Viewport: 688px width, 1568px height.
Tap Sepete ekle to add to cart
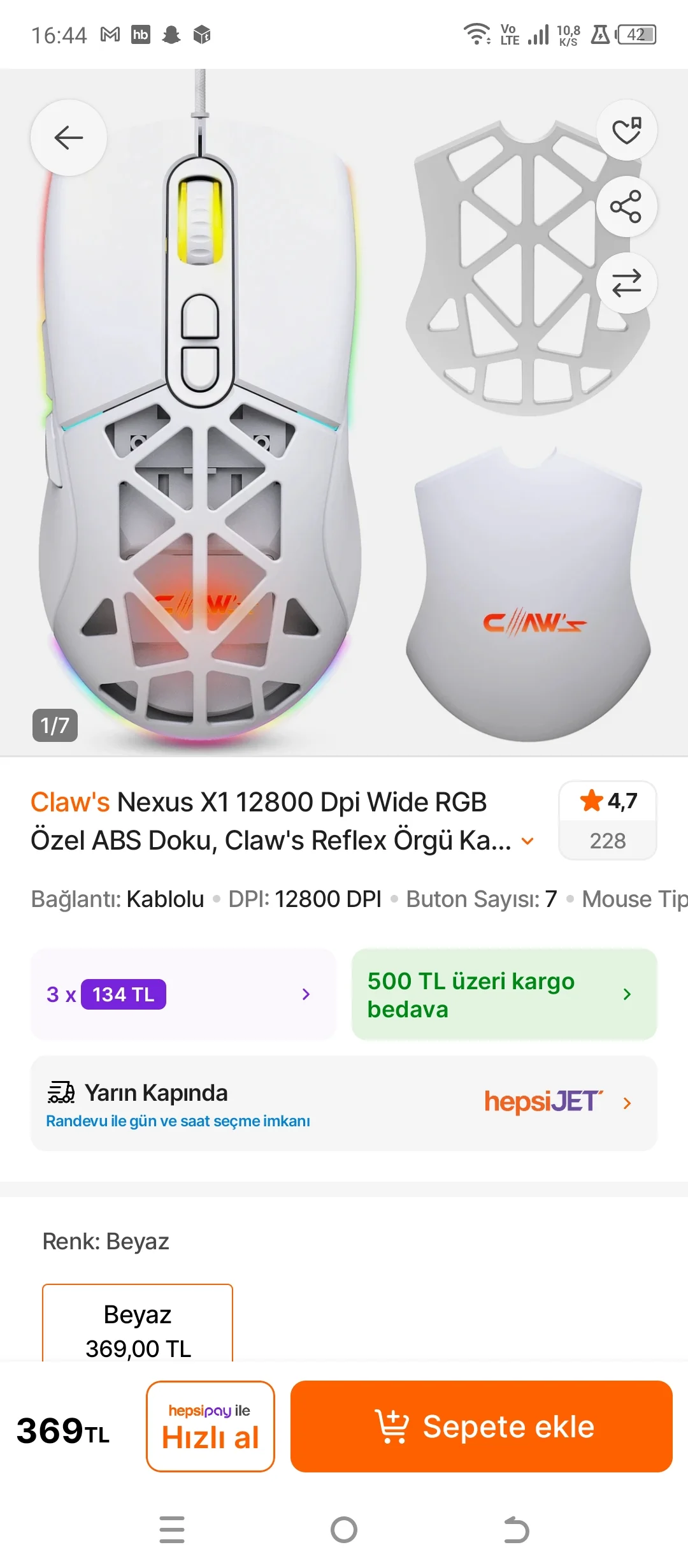click(482, 1426)
